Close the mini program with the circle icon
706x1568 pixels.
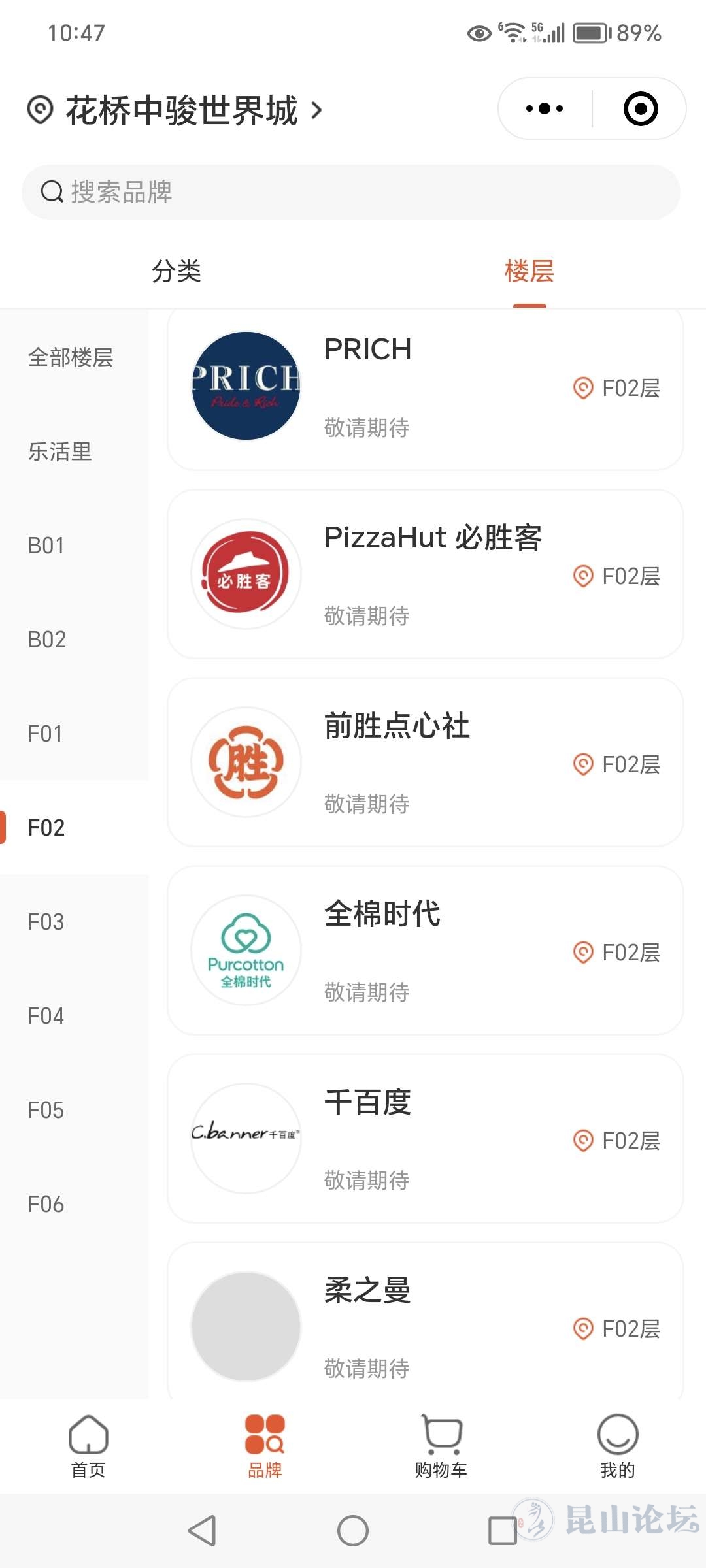coord(640,108)
